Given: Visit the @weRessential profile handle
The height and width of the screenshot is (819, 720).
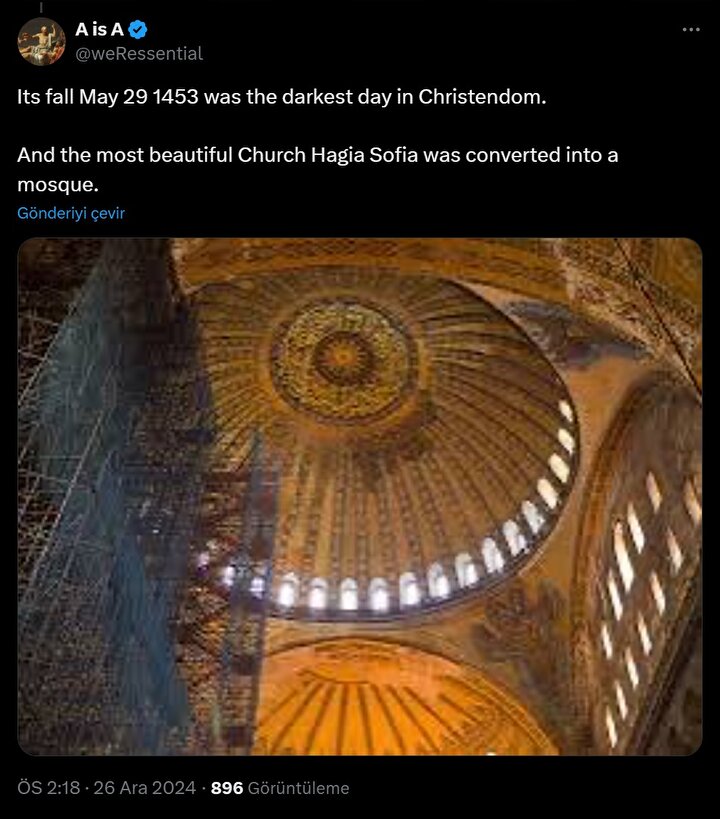Looking at the screenshot, I should coord(139,54).
